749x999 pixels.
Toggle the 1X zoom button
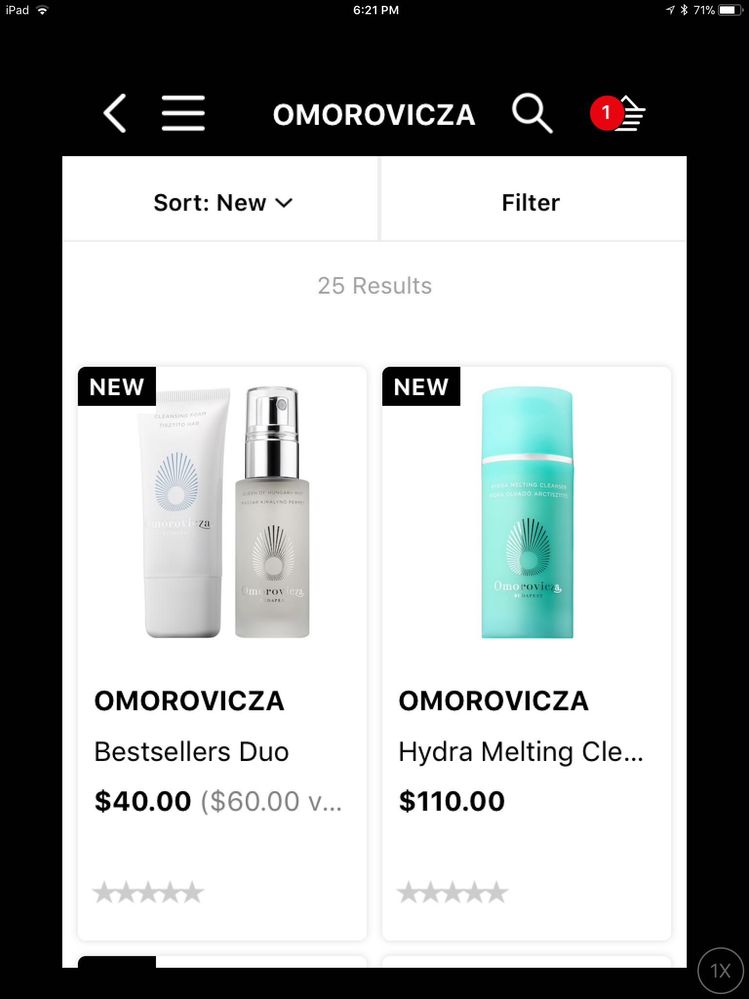720,970
